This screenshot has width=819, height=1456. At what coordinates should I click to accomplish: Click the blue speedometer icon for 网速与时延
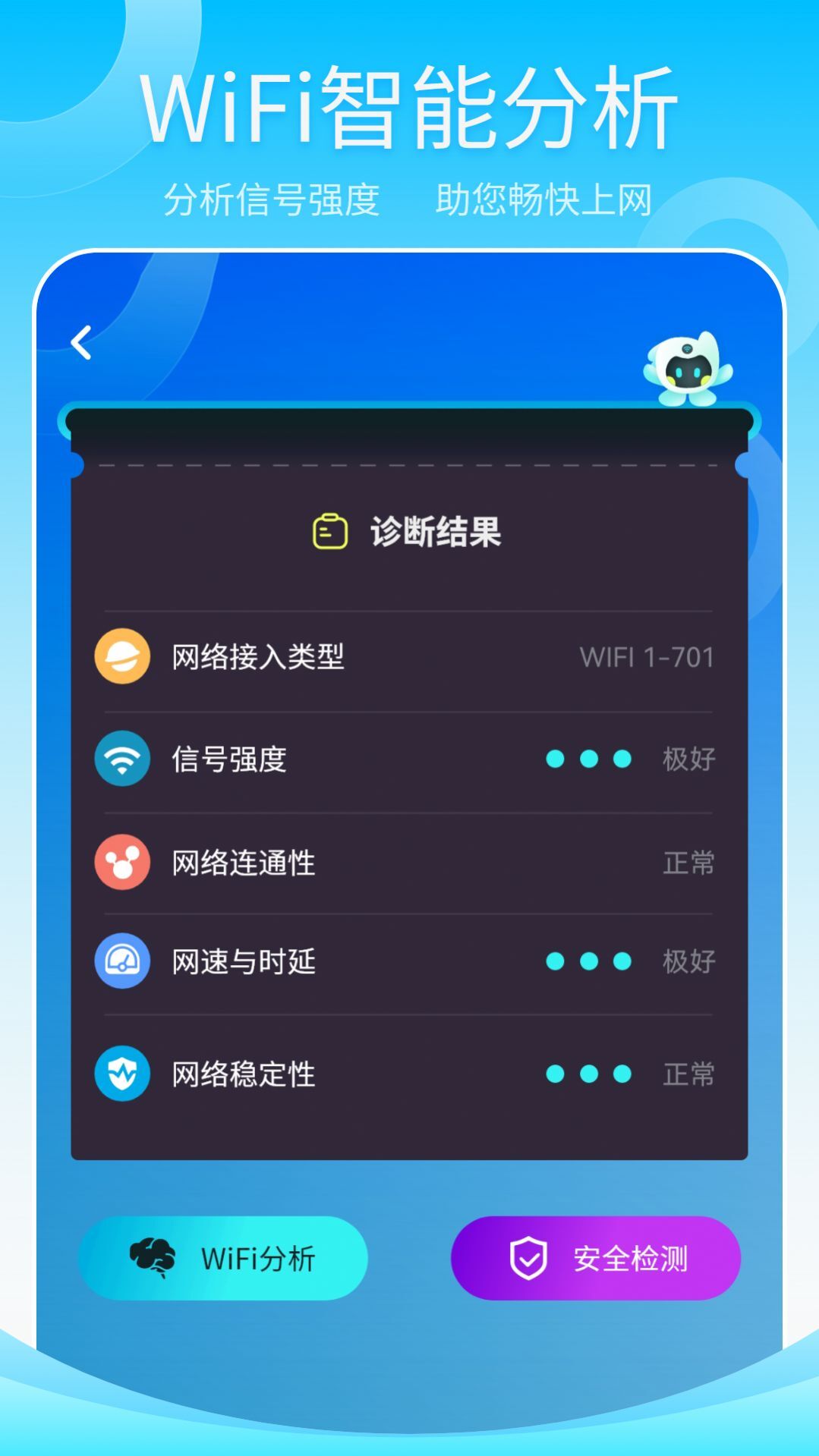coord(123,961)
